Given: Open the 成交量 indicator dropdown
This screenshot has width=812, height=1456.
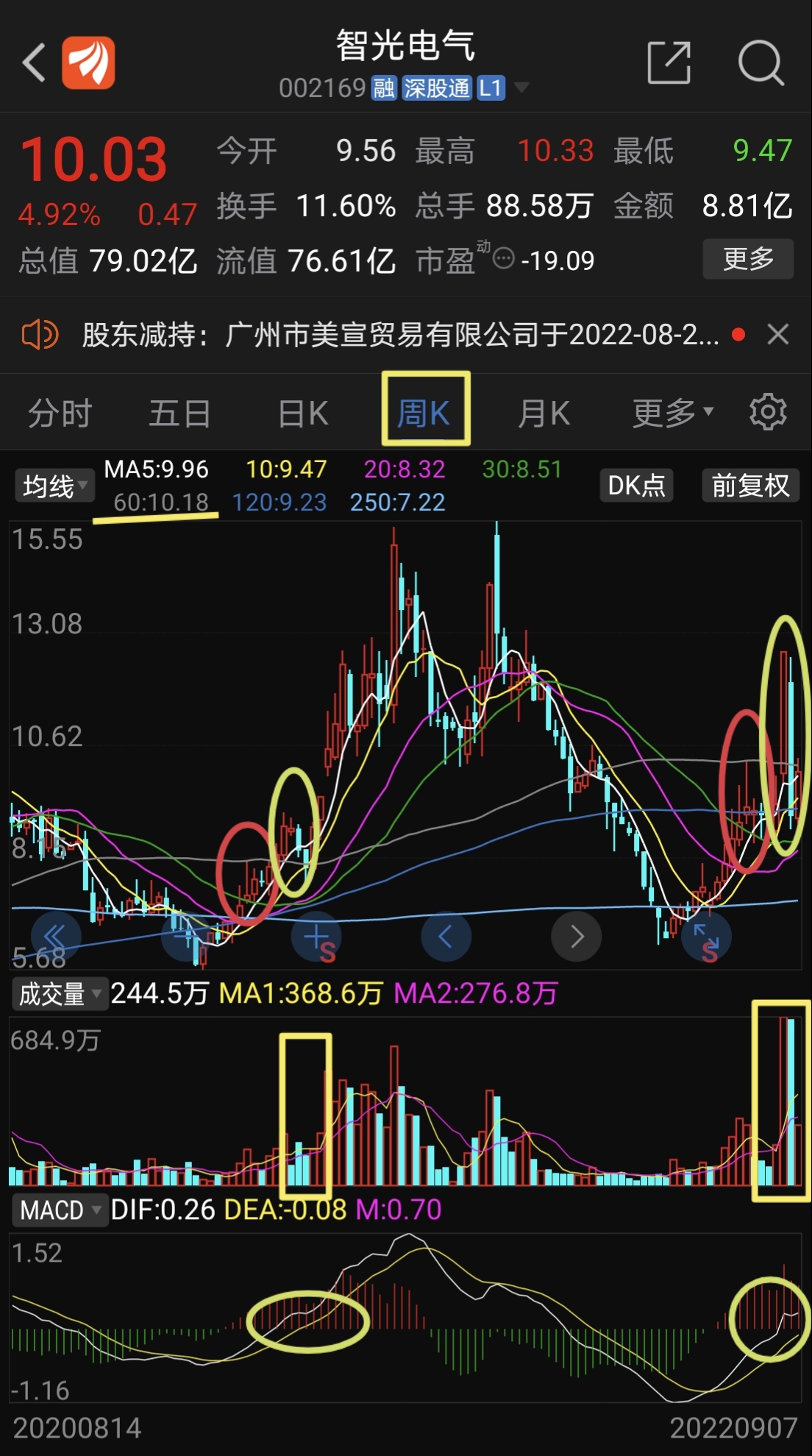Looking at the screenshot, I should [60, 994].
